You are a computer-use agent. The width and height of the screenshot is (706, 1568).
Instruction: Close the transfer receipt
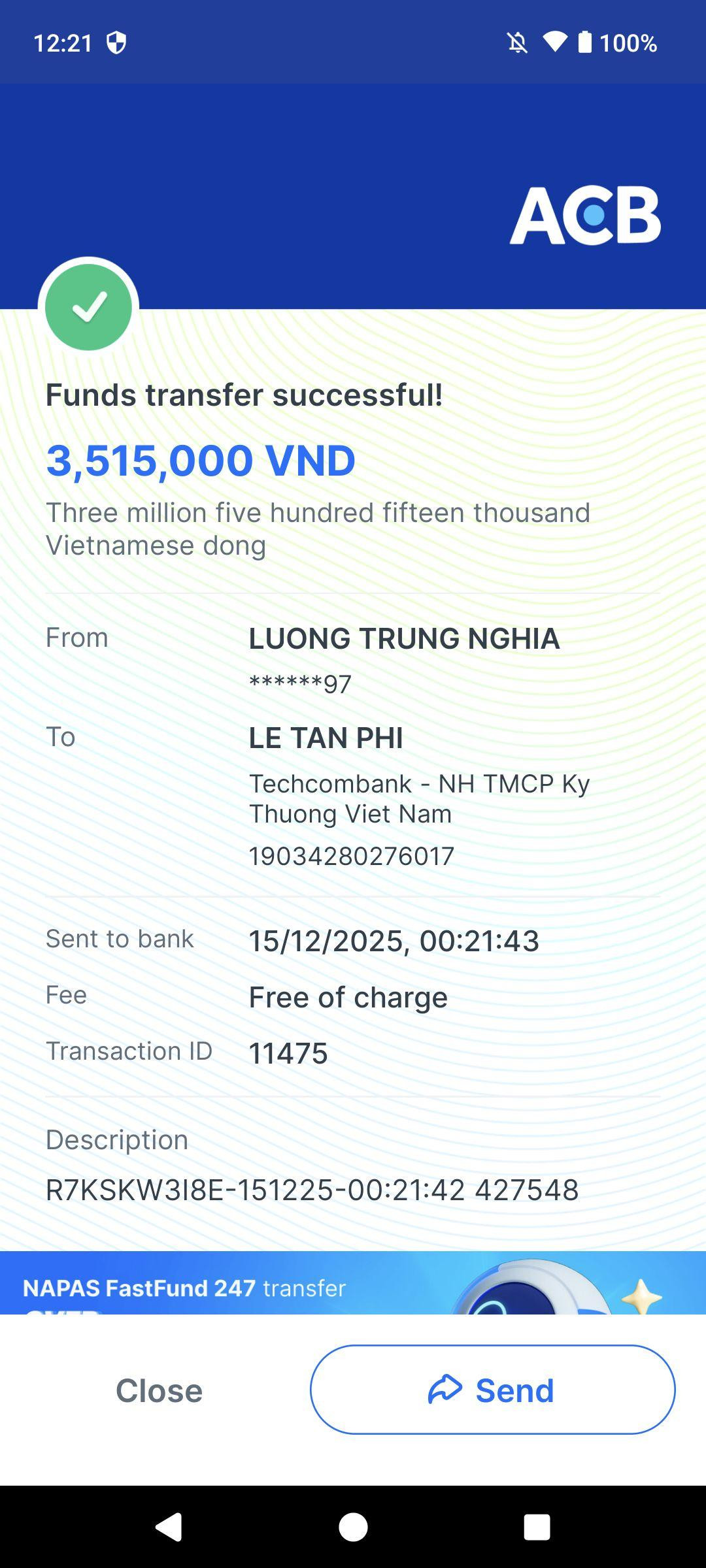[x=159, y=1390]
